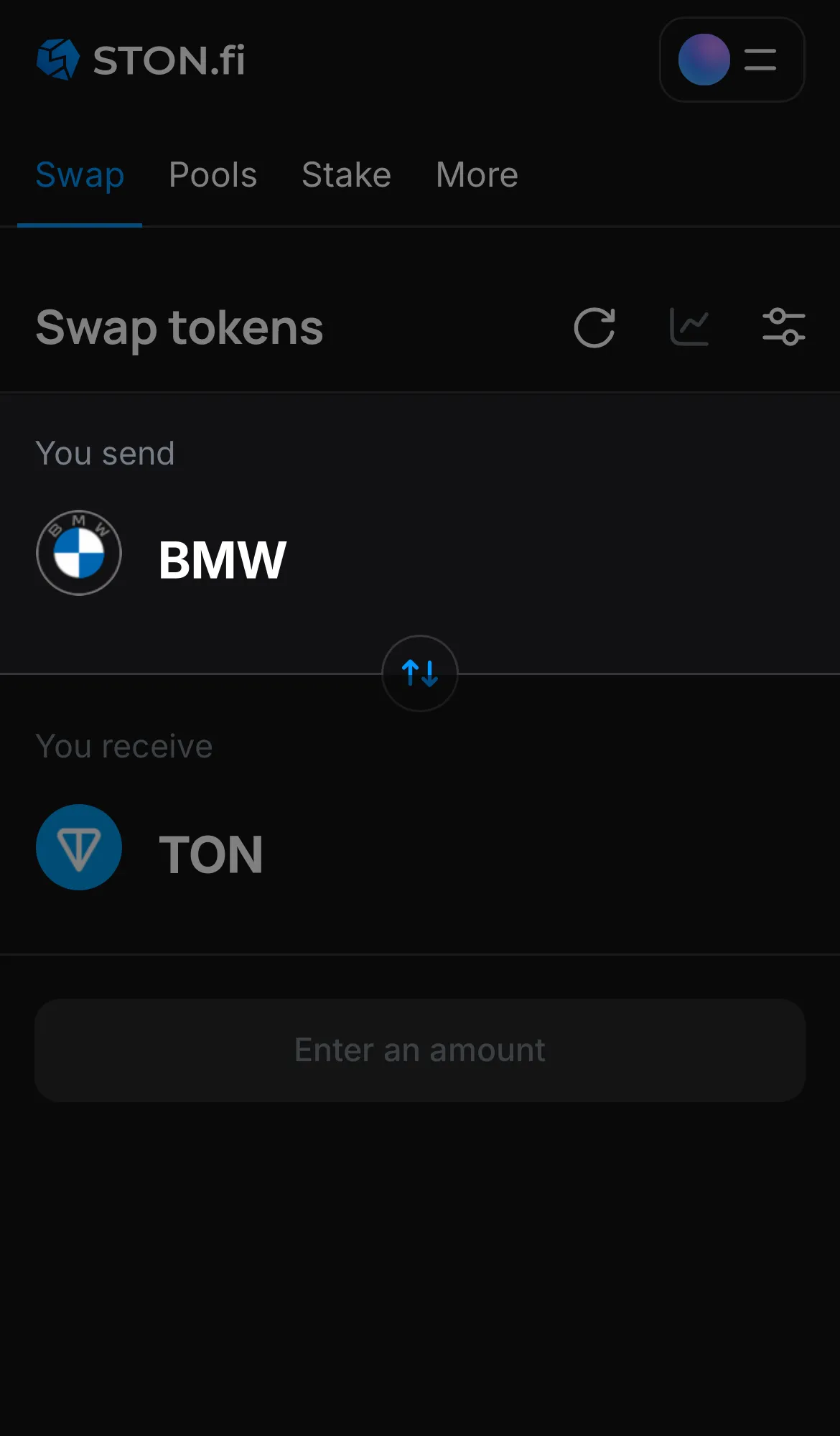Screen dimensions: 840x1436
Task: Swap token order with the arrows button
Action: tap(419, 673)
